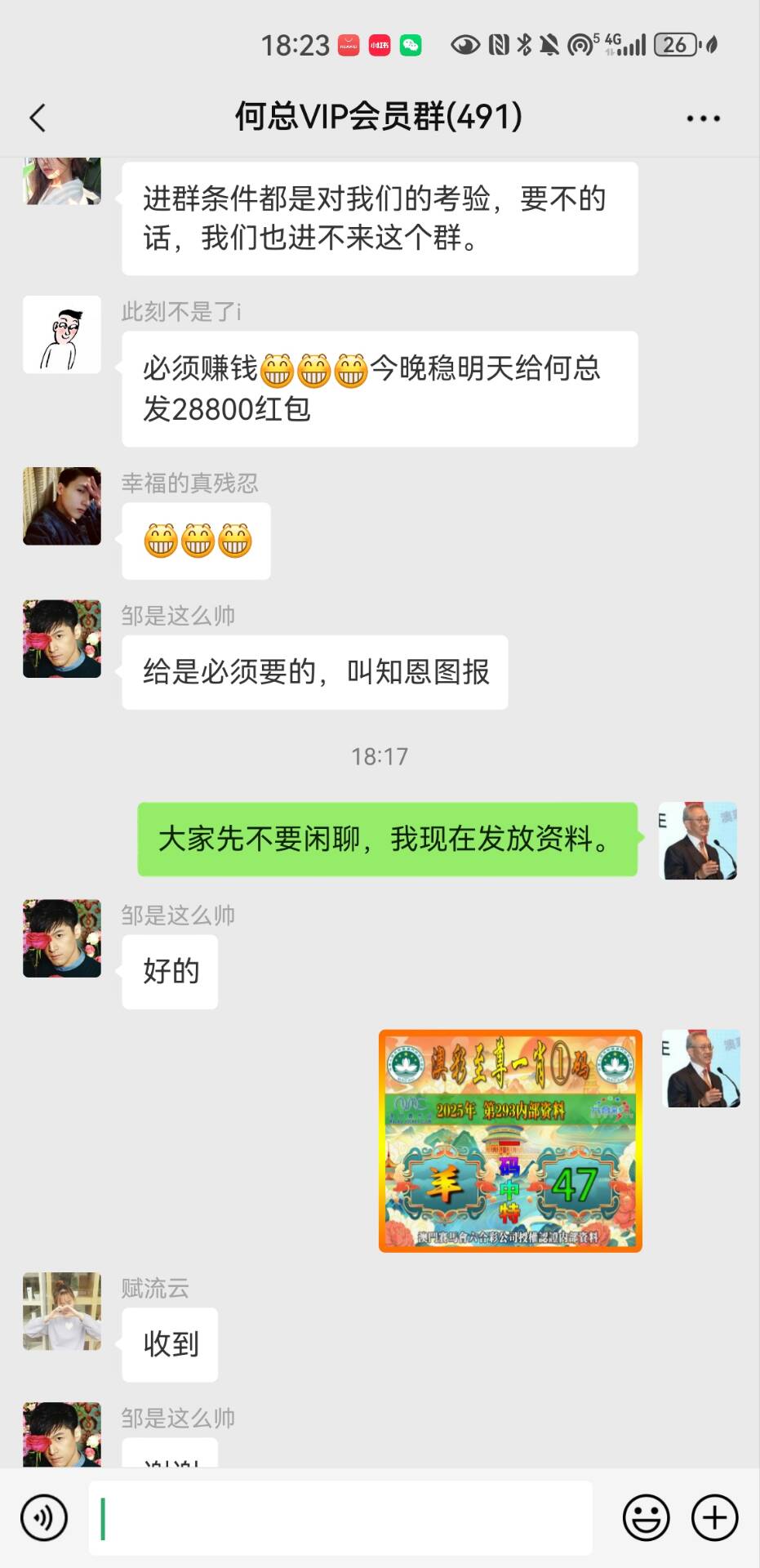View profile of 此刻不是了i

click(62, 335)
